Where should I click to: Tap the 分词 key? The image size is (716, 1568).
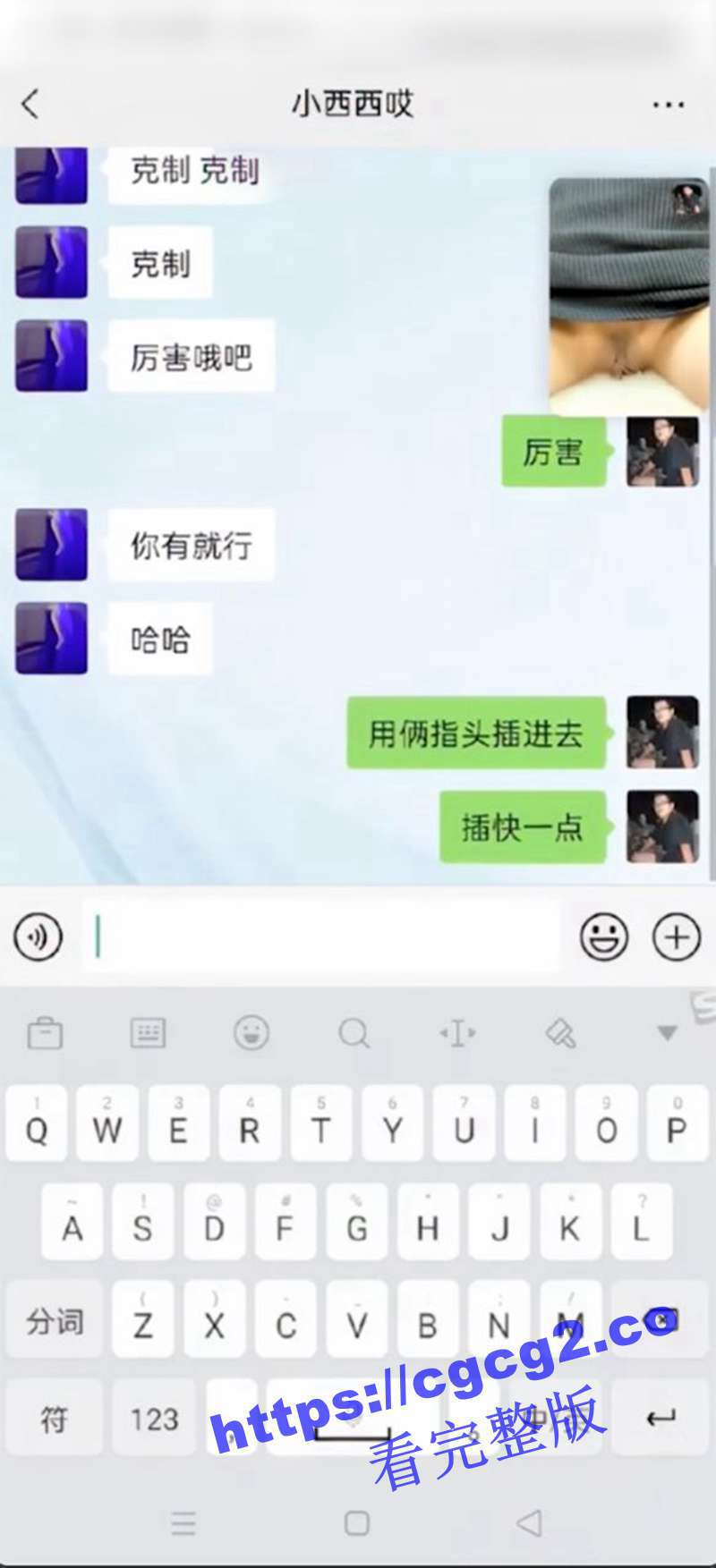[x=54, y=1321]
